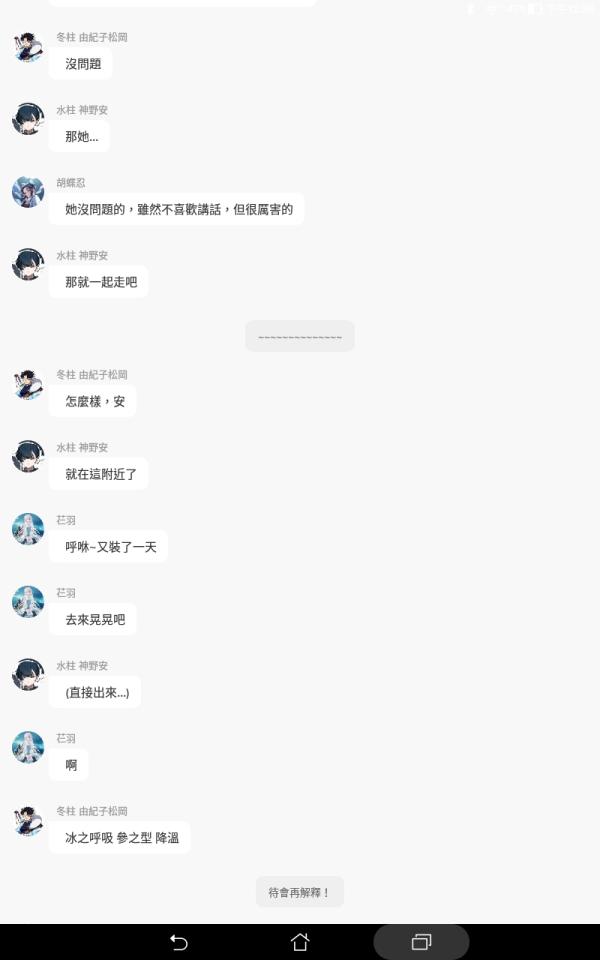Go back using the navigation bar arrow

[179, 942]
